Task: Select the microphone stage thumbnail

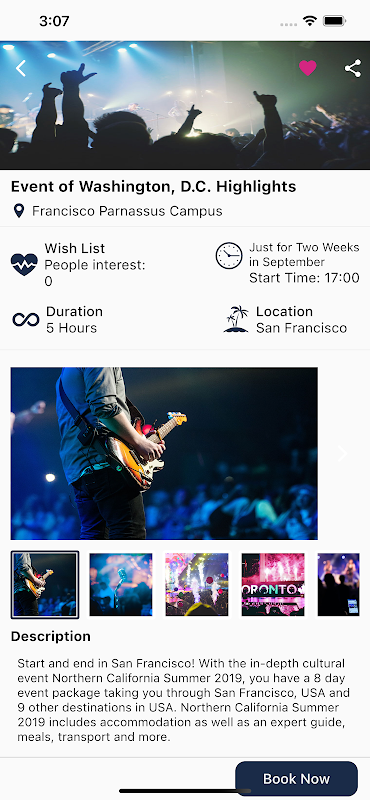Action: (121, 585)
